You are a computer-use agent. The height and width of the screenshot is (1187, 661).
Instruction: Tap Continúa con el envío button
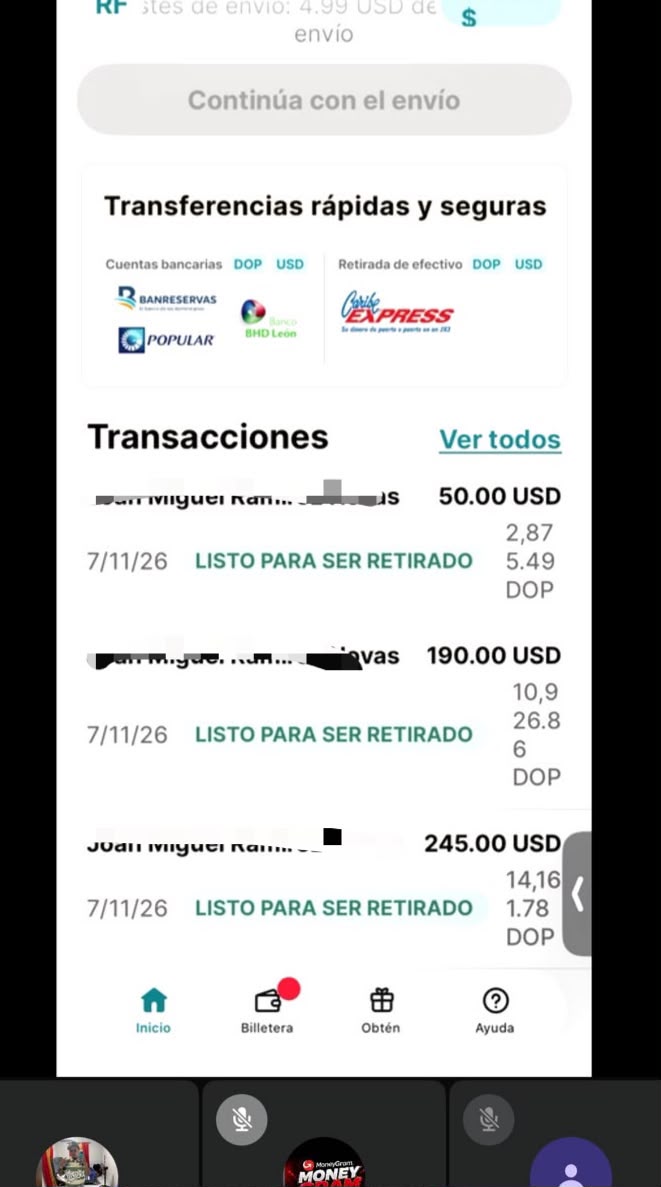point(324,100)
